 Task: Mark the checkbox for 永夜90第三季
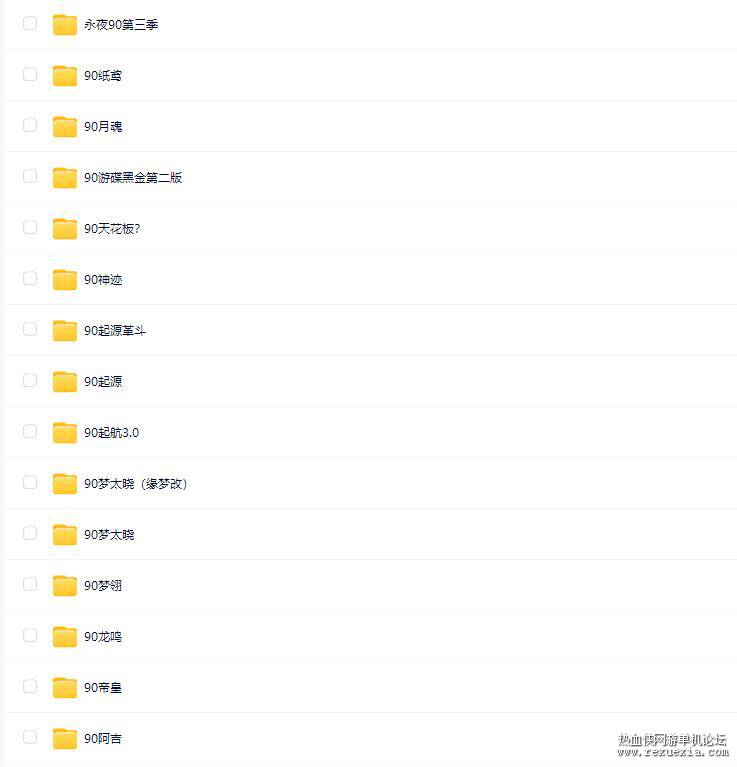point(30,23)
